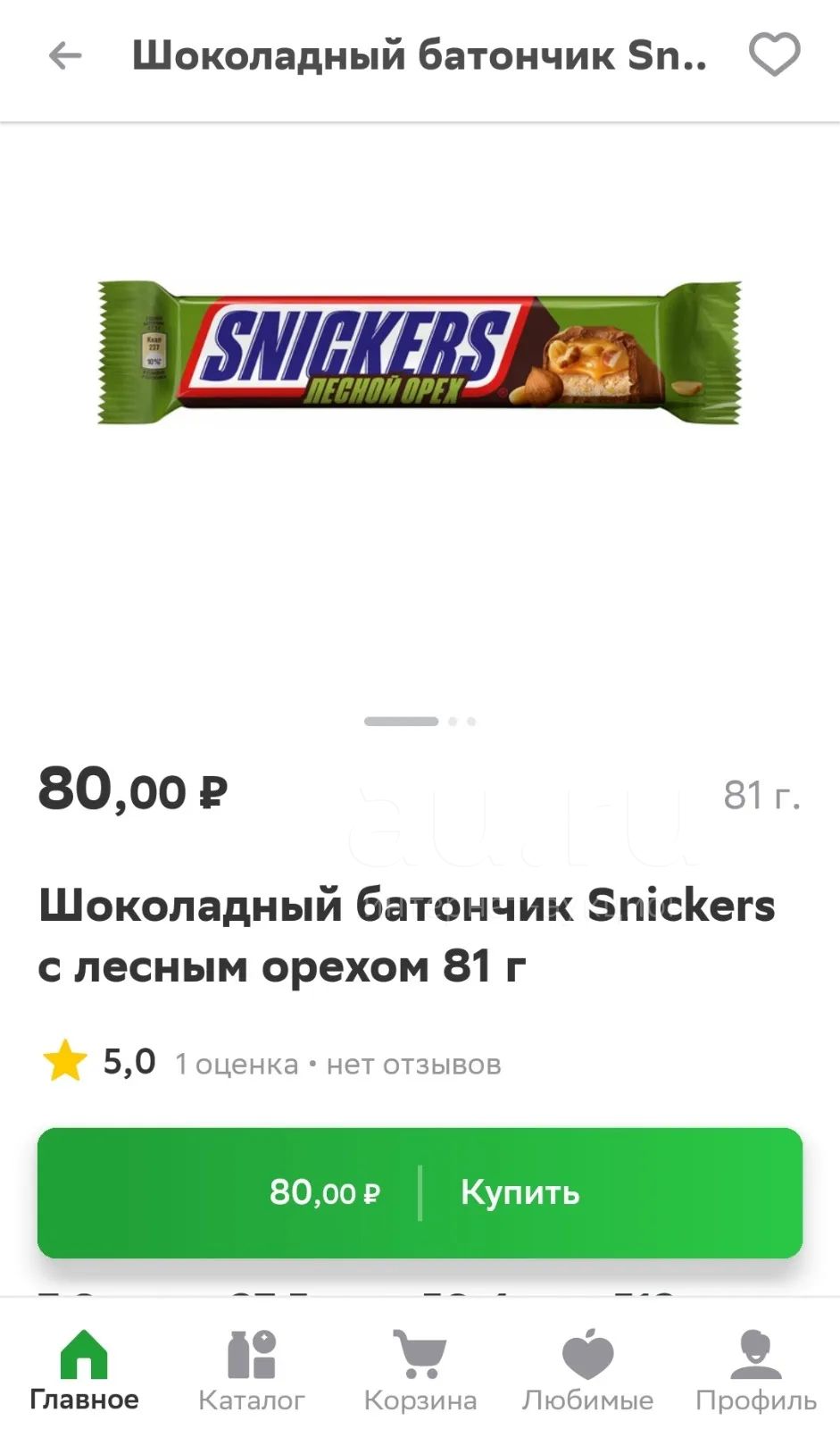Image resolution: width=840 pixels, height=1429 pixels.
Task: Tap the green Купить button
Action: [x=420, y=1192]
